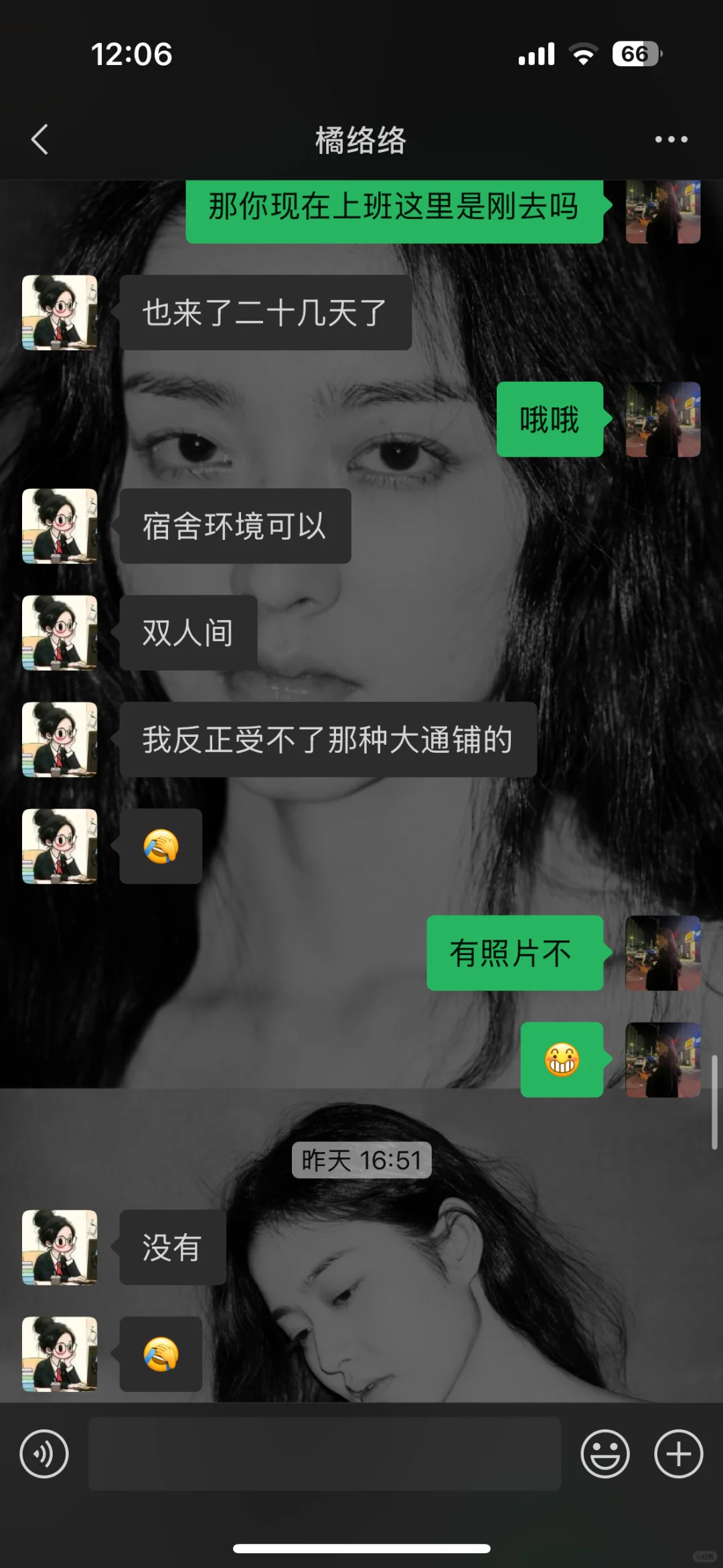Viewport: 723px width, 1568px height.
Task: Tap my avatar beside 有照片不
Action: point(663,952)
